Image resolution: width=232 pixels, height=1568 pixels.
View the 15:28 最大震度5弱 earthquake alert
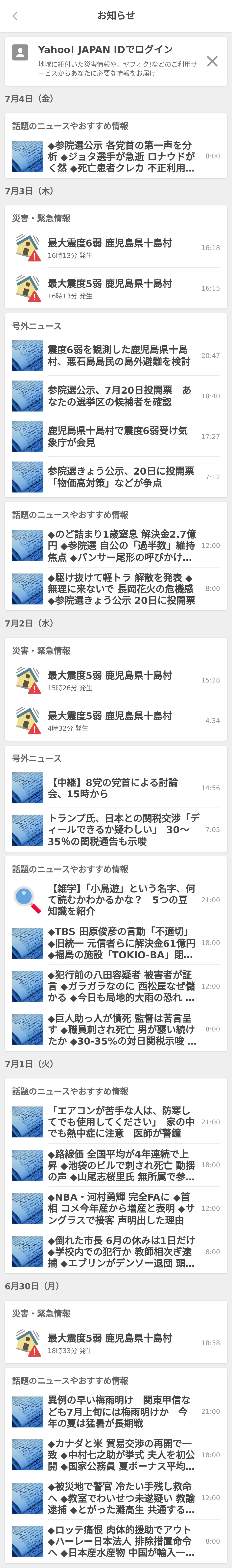tap(115, 680)
